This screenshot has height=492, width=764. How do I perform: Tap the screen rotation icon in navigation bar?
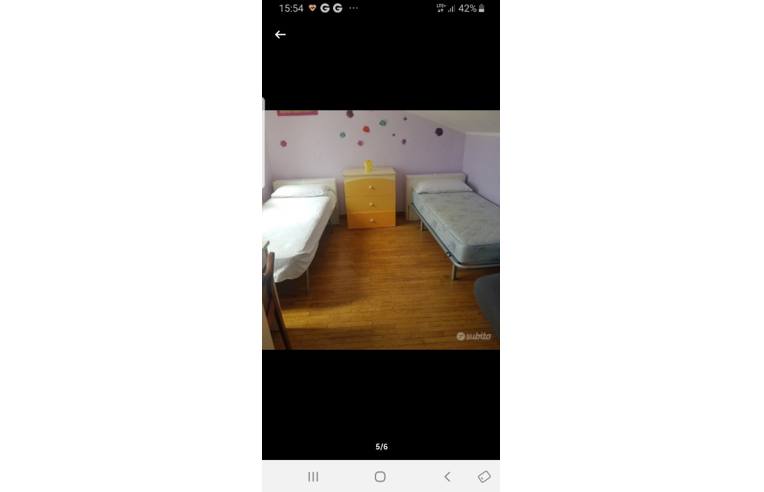click(x=484, y=477)
